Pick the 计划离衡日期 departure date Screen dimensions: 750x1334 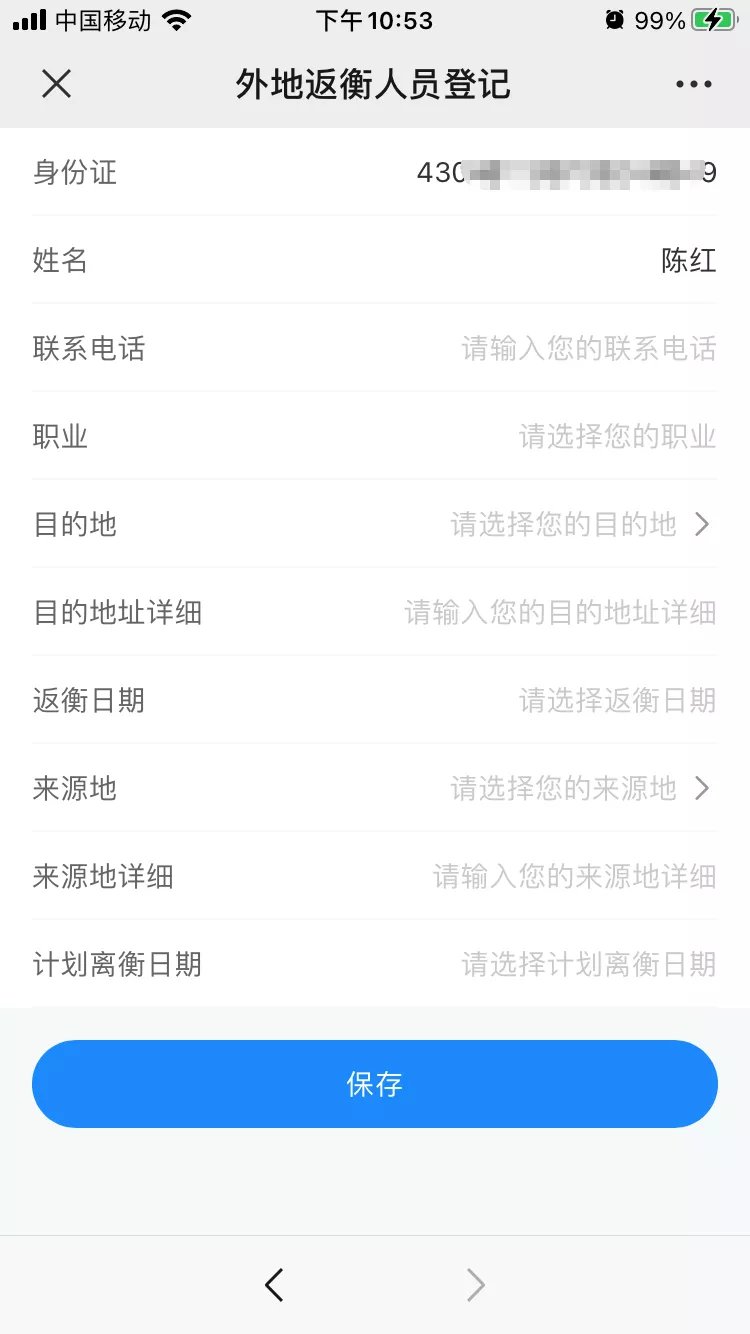pos(588,965)
